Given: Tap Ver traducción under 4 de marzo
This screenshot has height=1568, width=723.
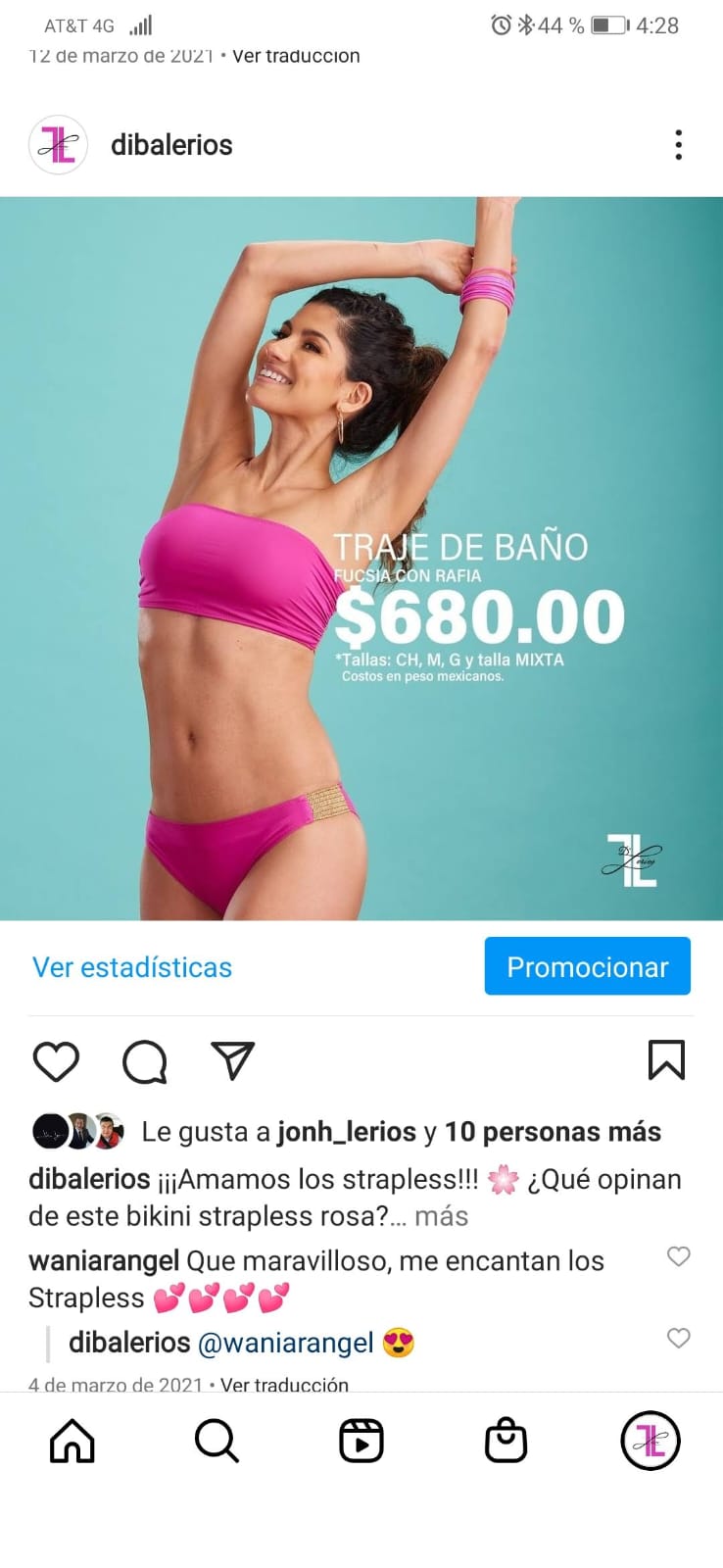Looking at the screenshot, I should tap(284, 1385).
